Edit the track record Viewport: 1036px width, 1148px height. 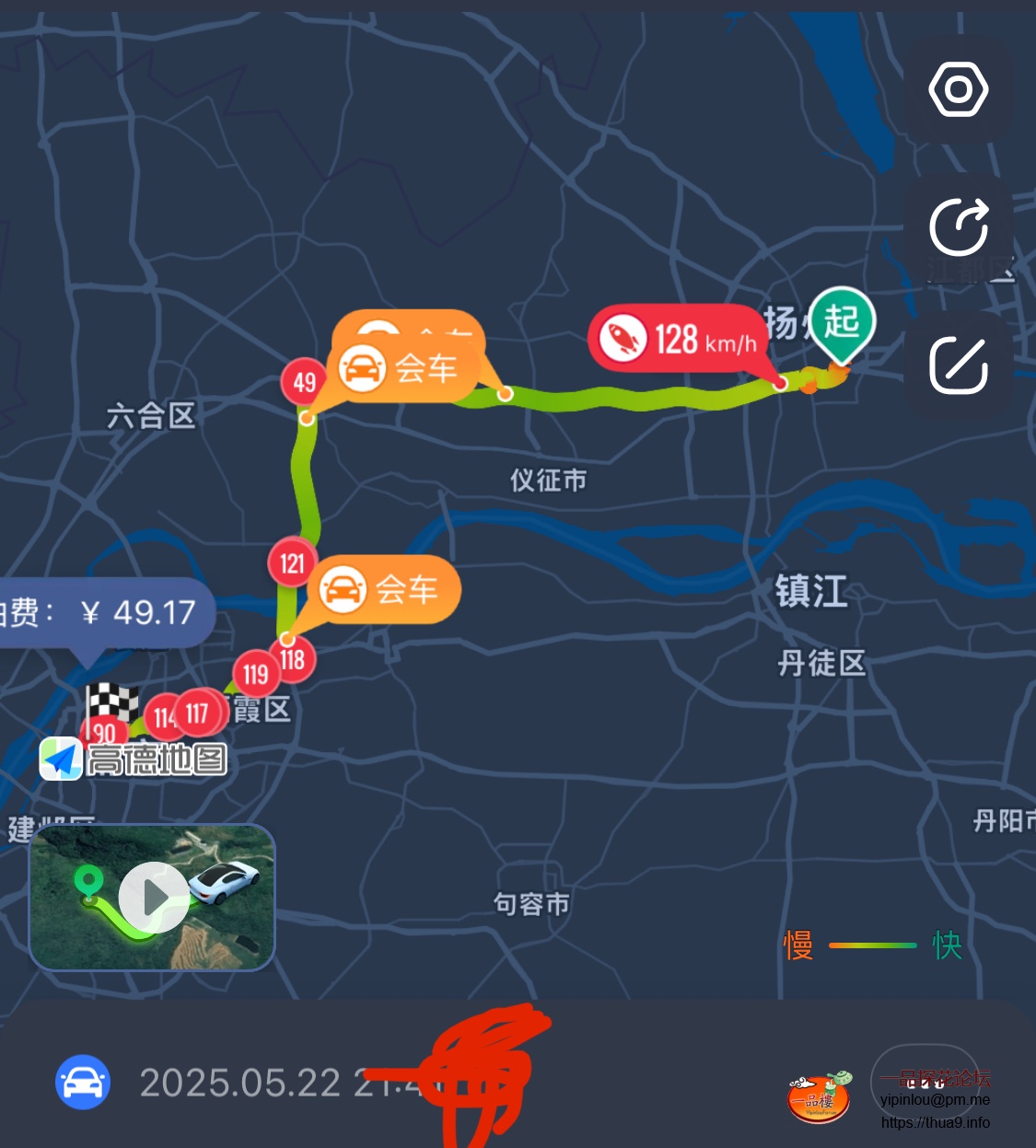[x=958, y=365]
